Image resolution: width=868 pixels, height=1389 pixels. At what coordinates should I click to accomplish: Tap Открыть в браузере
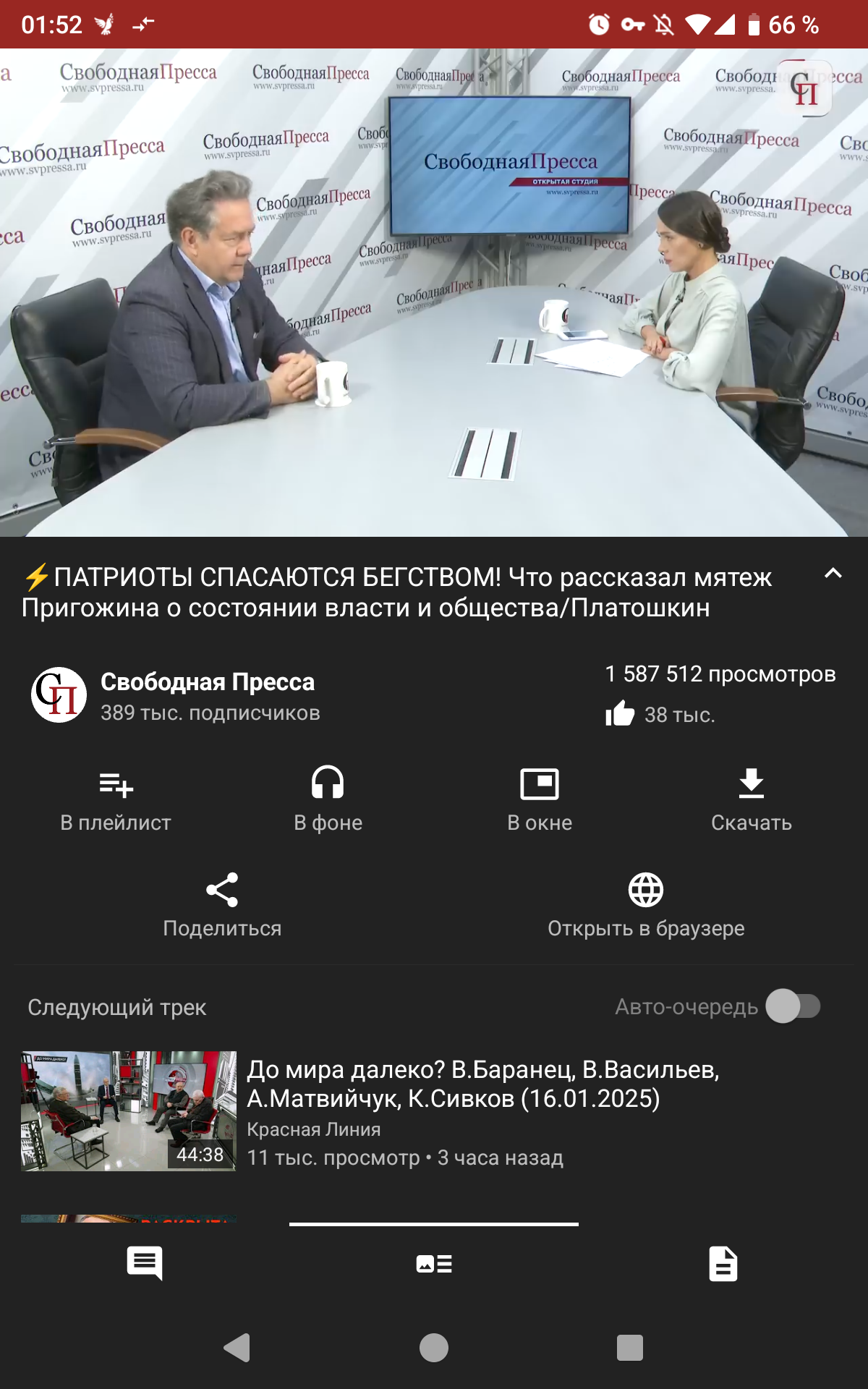pos(646,906)
